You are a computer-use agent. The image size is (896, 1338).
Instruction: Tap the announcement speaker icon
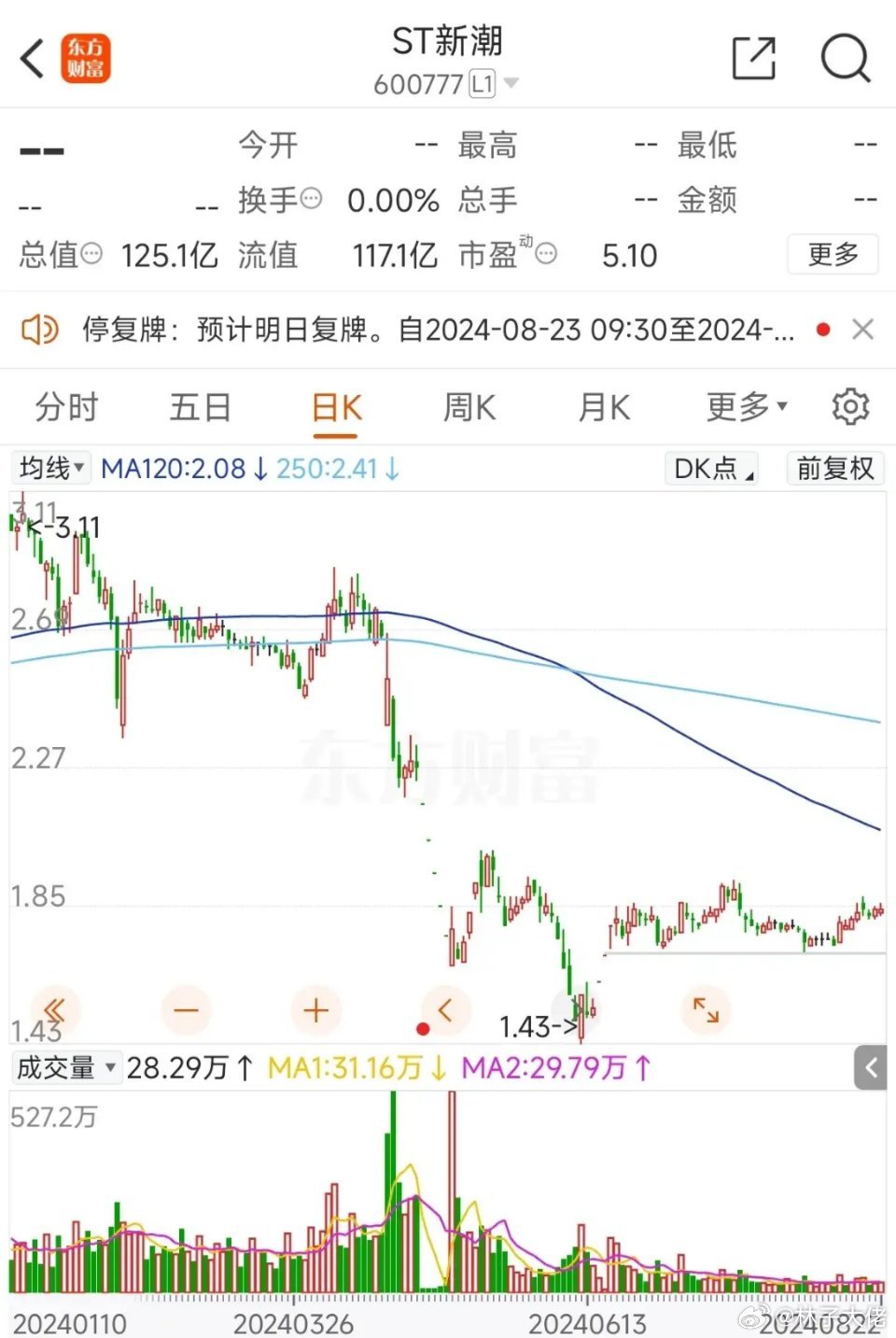(x=38, y=330)
